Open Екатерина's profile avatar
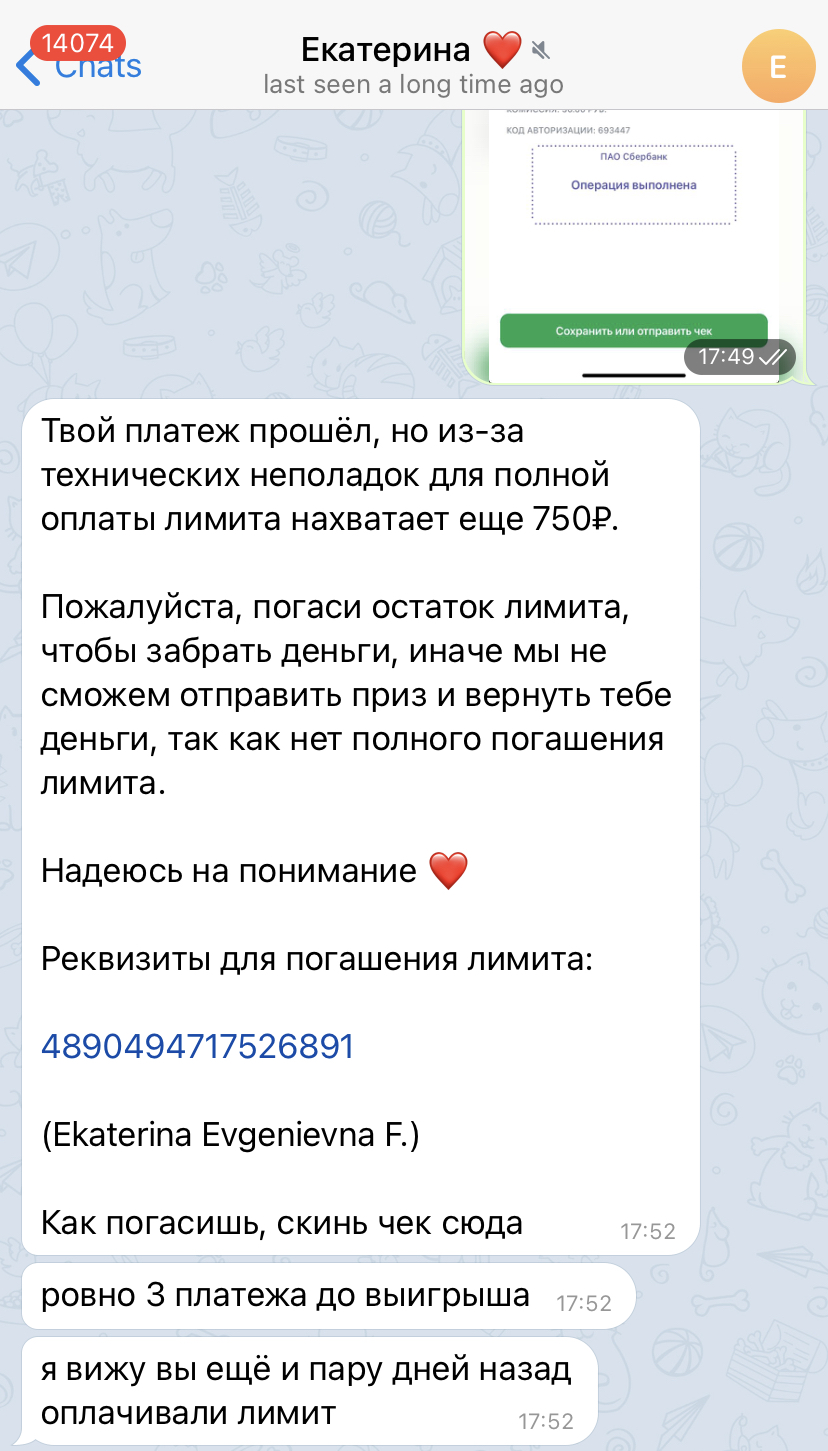 (x=778, y=66)
